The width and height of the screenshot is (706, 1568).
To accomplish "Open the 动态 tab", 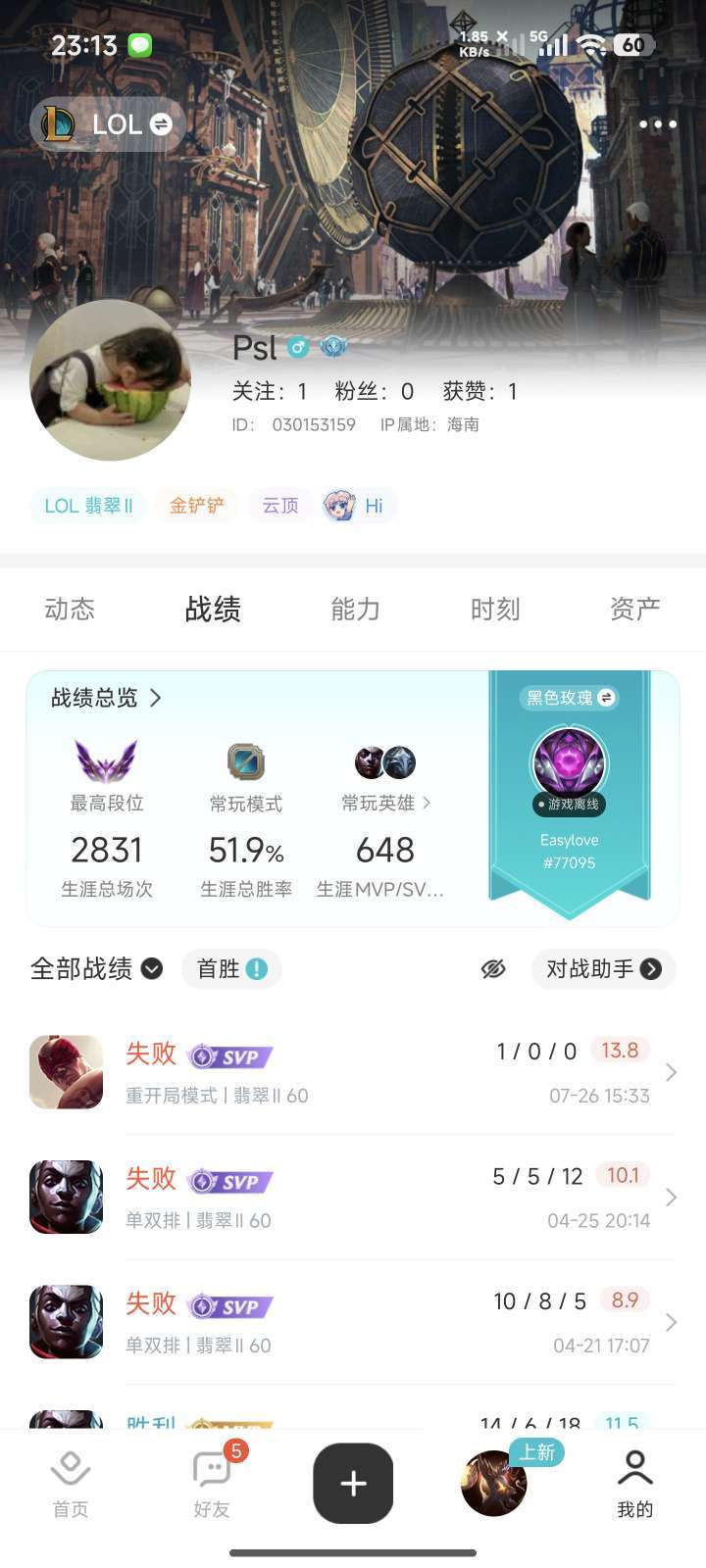I will [70, 609].
